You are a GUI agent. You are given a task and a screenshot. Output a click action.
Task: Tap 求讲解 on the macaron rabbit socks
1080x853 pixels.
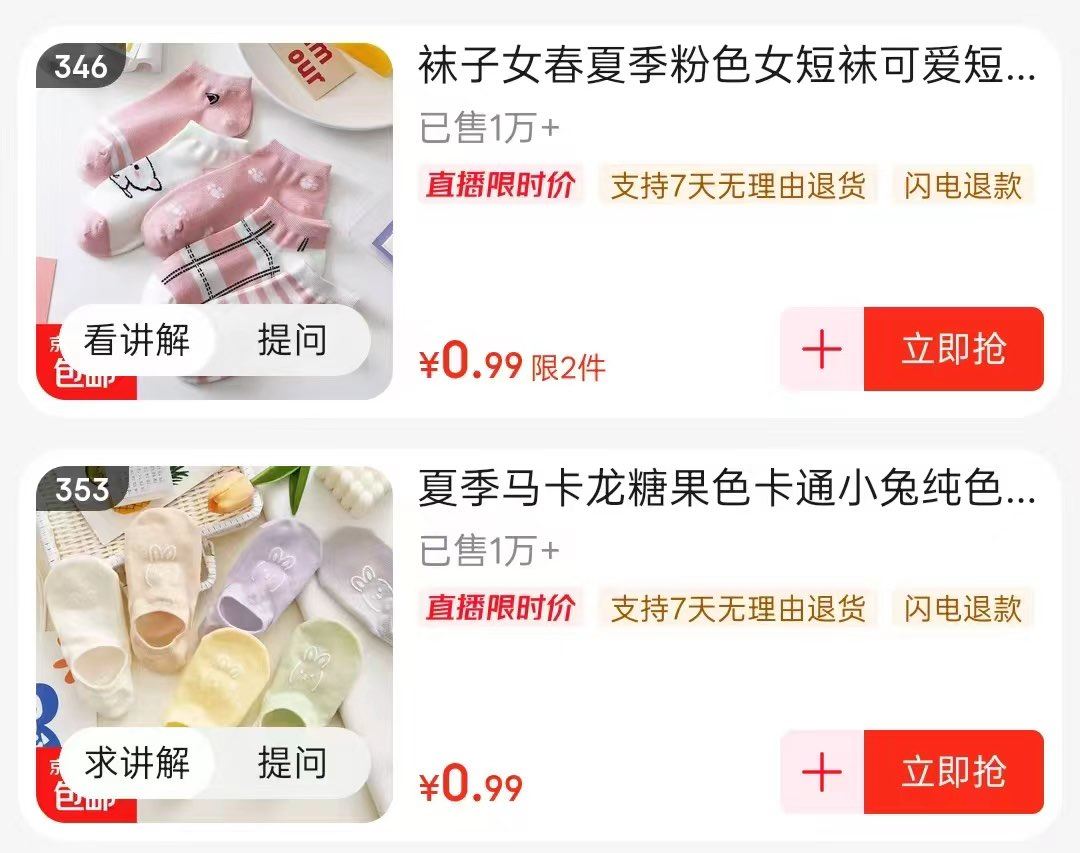click(x=137, y=763)
